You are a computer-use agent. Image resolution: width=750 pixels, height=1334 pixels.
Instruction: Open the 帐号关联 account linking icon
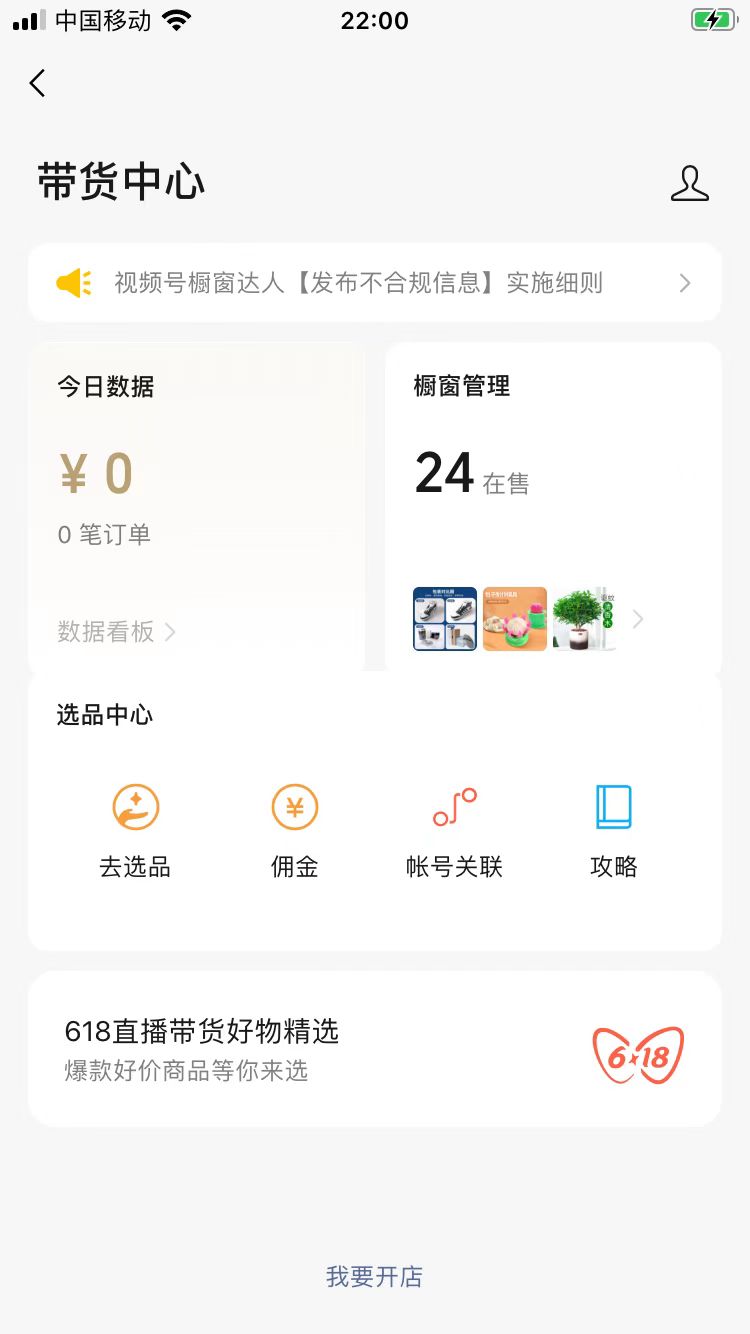(454, 807)
